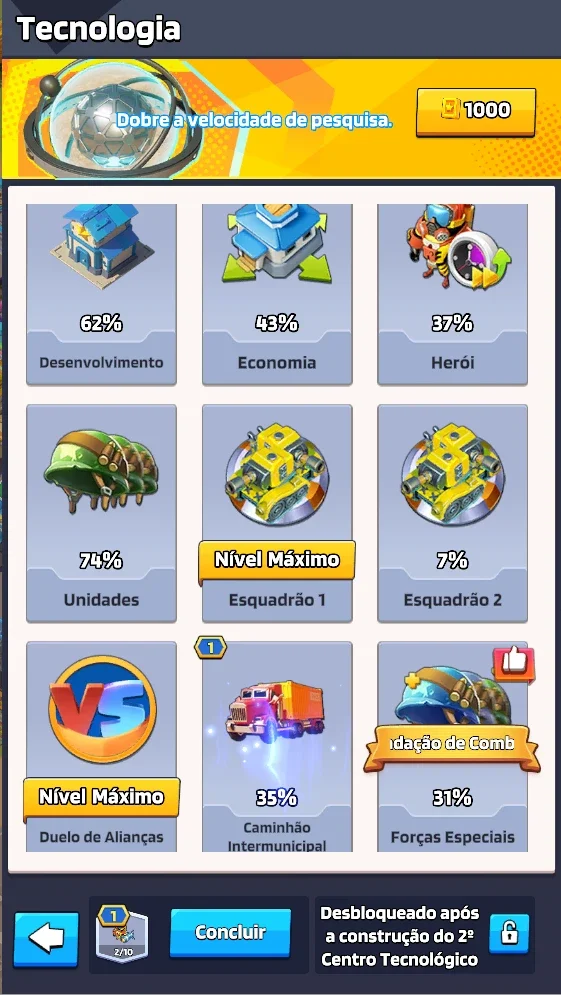This screenshot has width=561, height=995.
Task: Open the Esquadrão 2 technology card
Action: pos(452,513)
